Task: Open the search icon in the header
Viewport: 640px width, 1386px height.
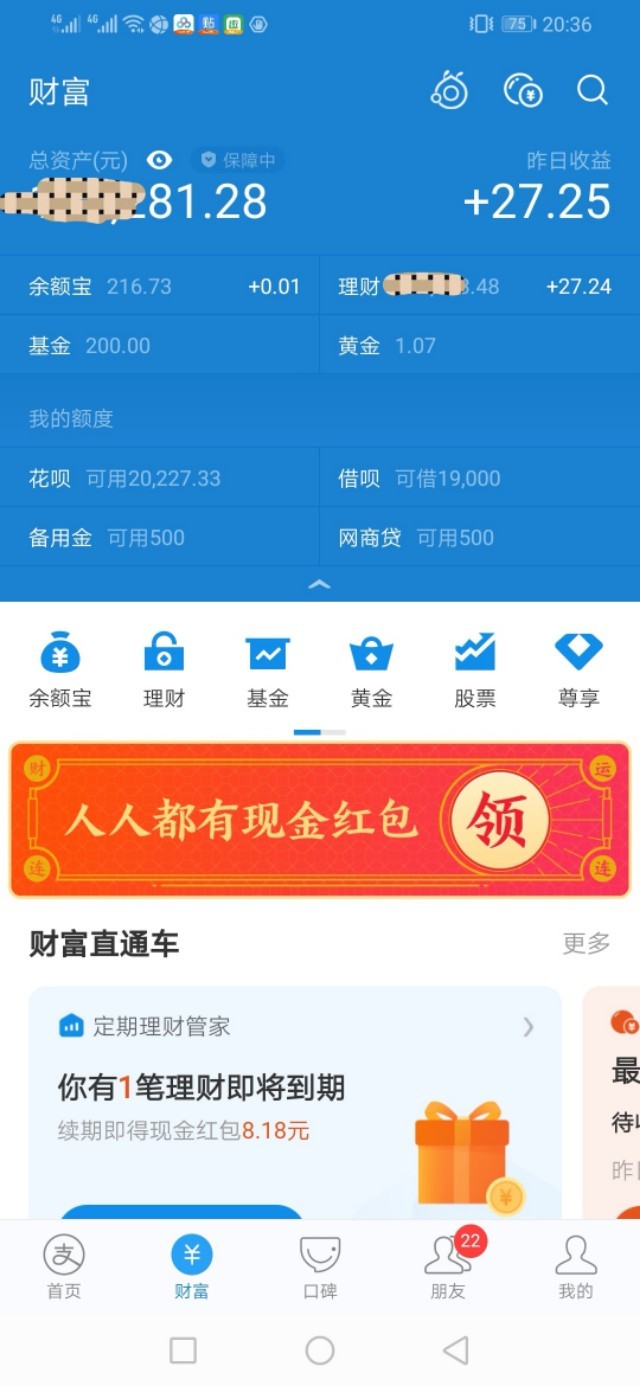Action: click(x=592, y=91)
